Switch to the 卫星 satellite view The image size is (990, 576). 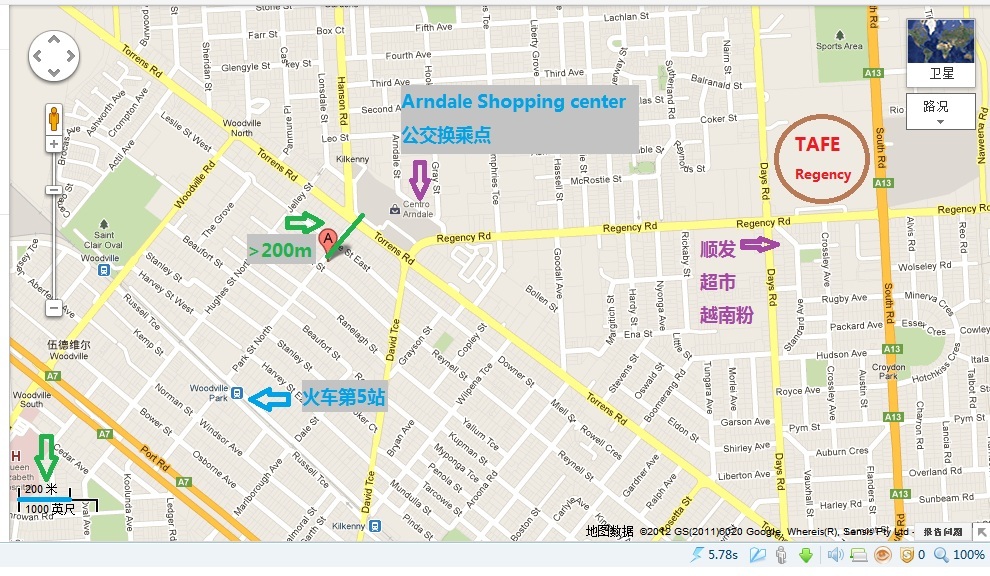click(x=940, y=51)
